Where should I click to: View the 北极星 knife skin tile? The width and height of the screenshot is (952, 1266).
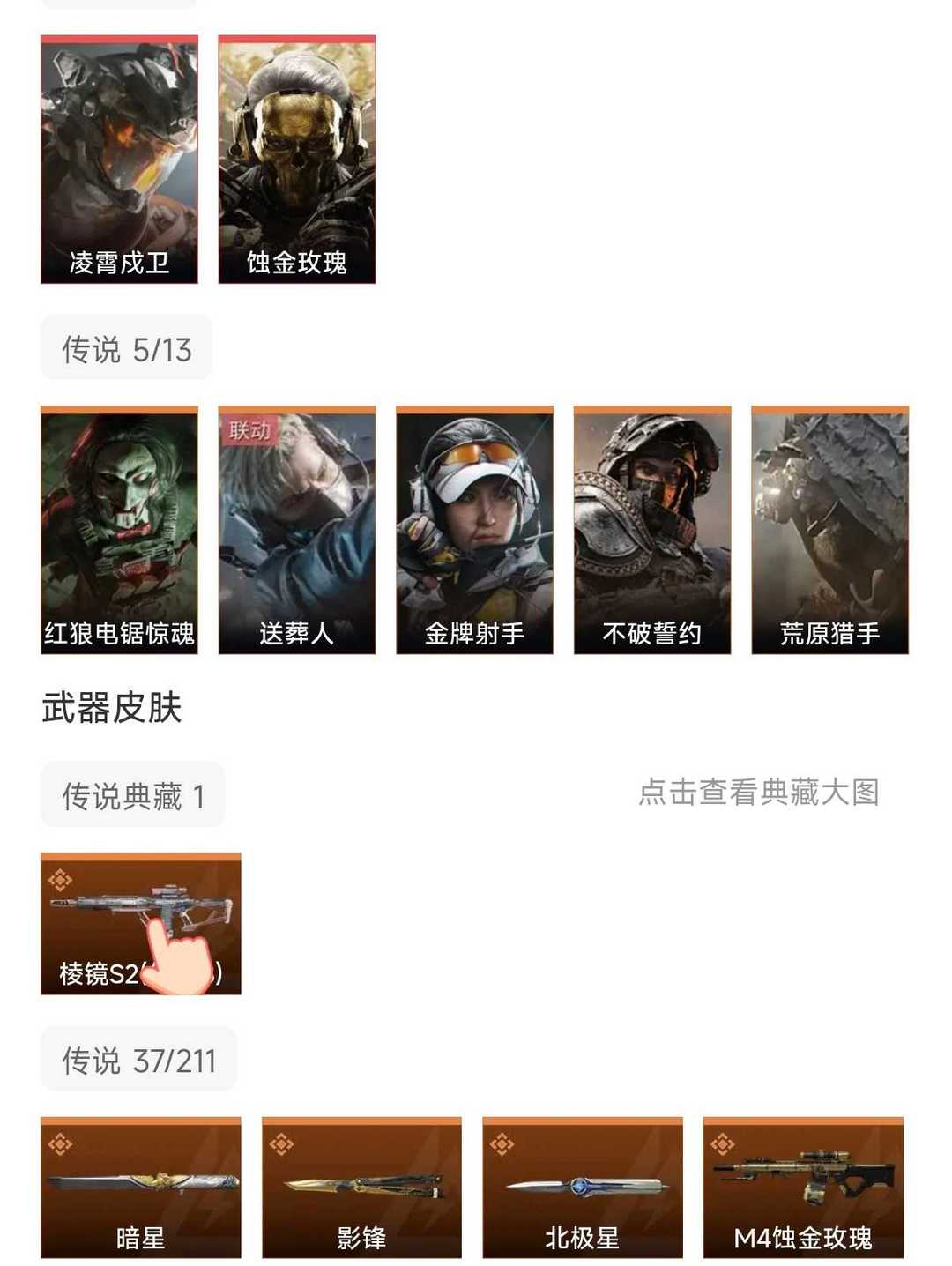582,1187
